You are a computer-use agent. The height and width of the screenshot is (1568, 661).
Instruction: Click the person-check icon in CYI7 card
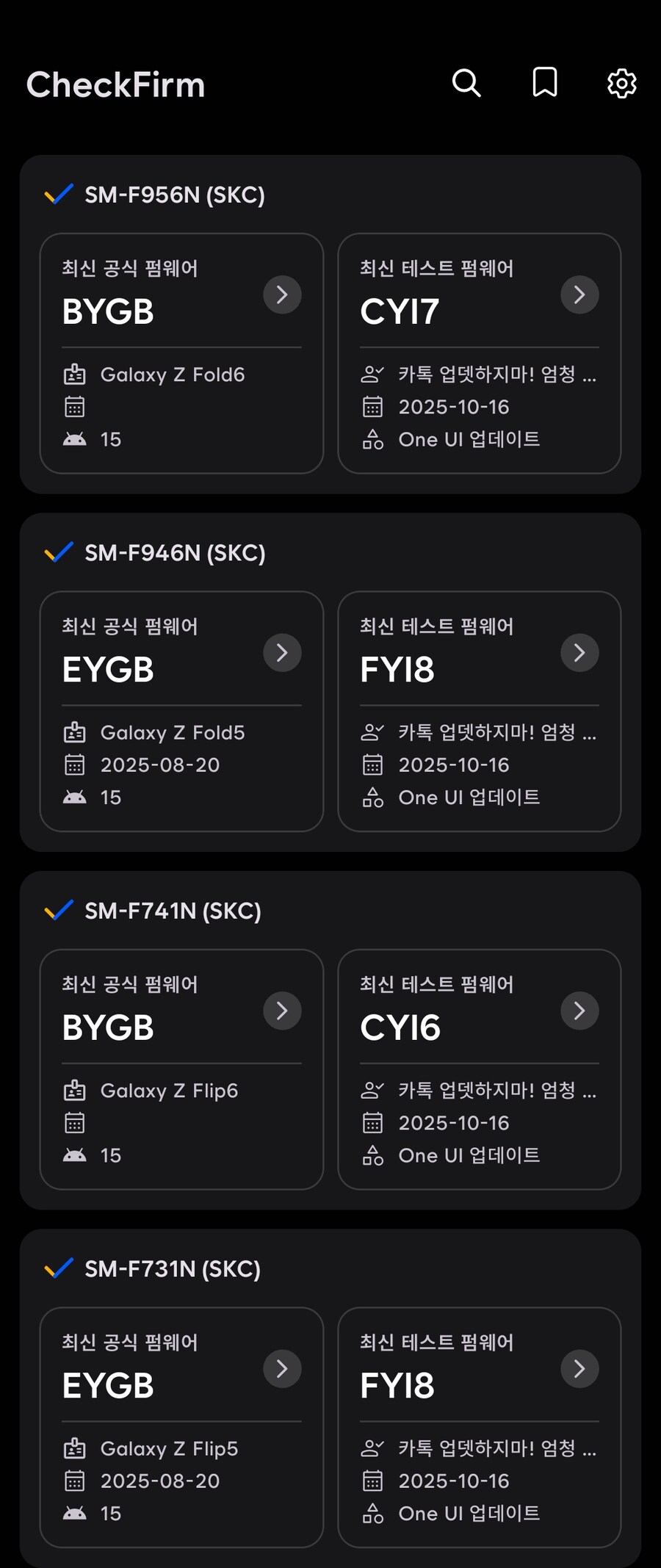pos(372,375)
